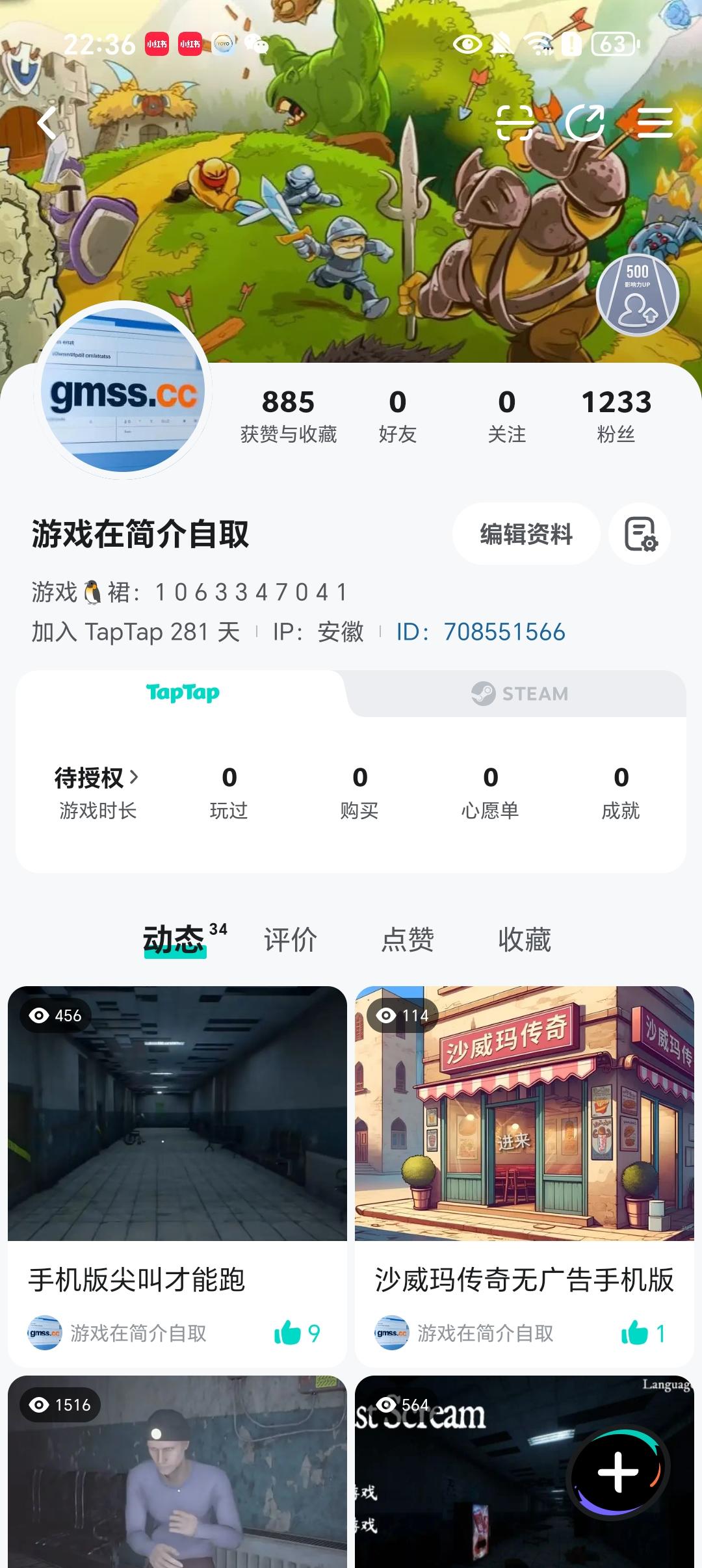Image resolution: width=702 pixels, height=1568 pixels.
Task: Open the QR scan icon
Action: pos(515,123)
